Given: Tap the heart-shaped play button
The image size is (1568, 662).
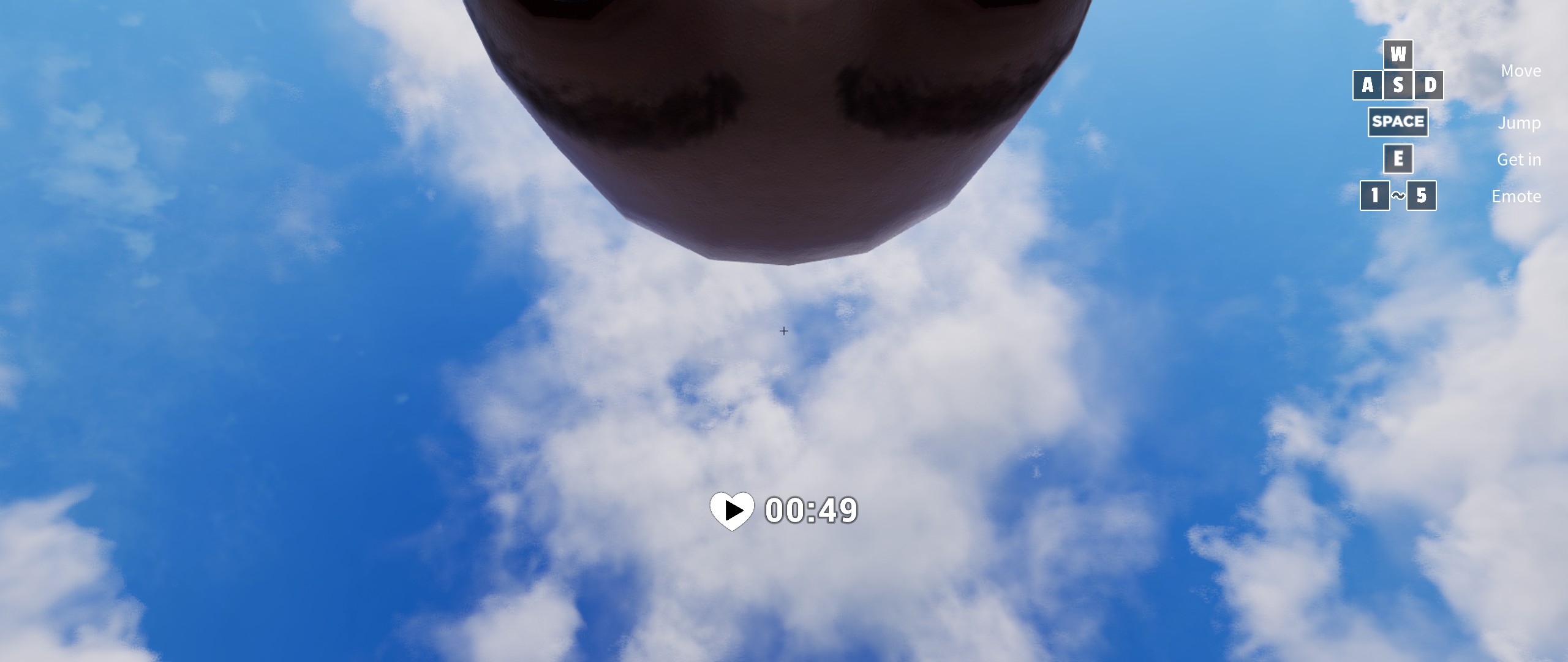Looking at the screenshot, I should point(732,510).
